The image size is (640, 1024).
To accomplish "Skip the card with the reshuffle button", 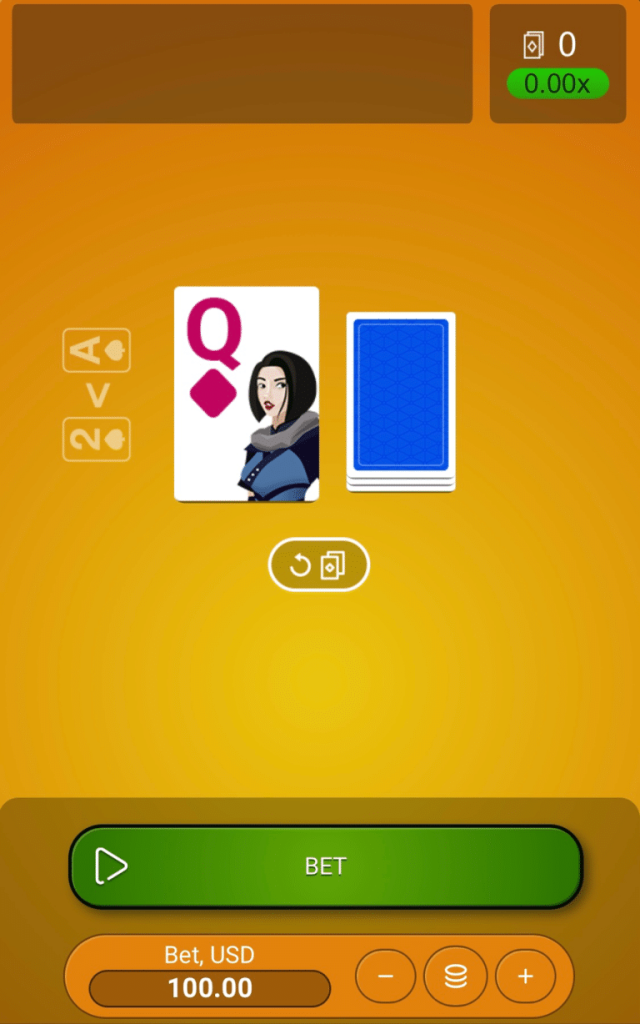I will coord(318,566).
